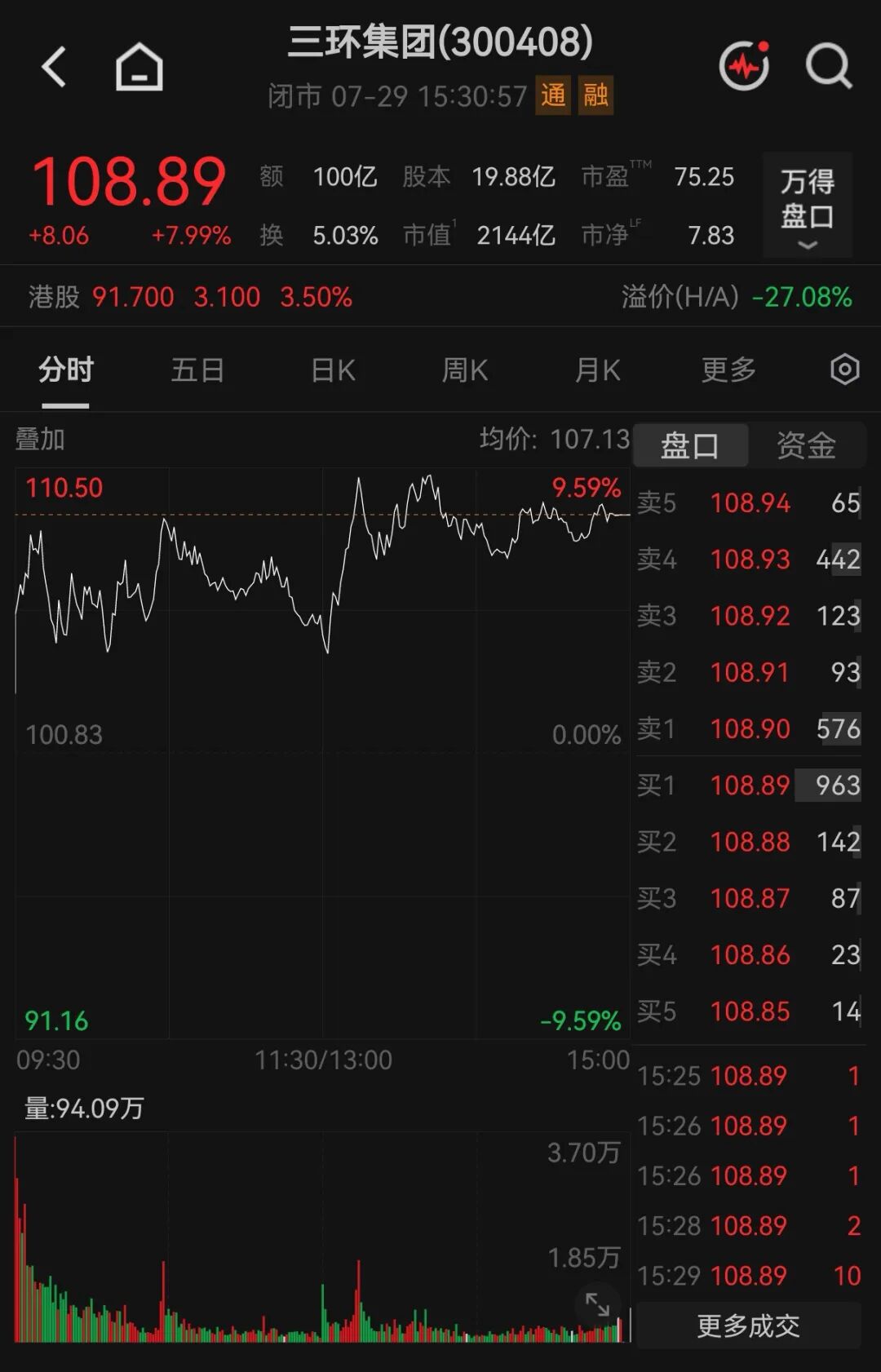Image resolution: width=881 pixels, height=1372 pixels.
Task: Expand the 万得盘口 panel
Action: click(x=808, y=205)
